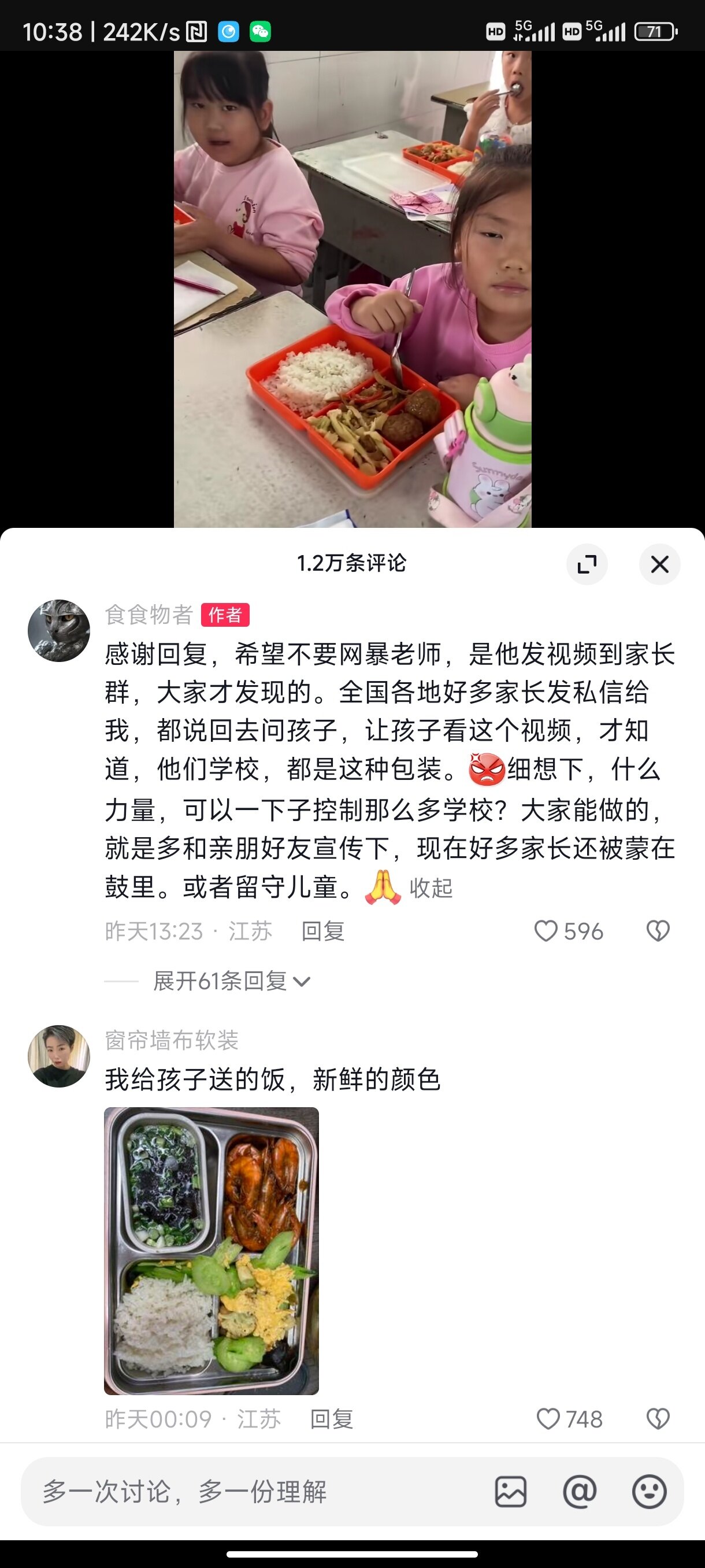
Task: View the lunch box photo in comment
Action: pyautogui.click(x=211, y=1251)
